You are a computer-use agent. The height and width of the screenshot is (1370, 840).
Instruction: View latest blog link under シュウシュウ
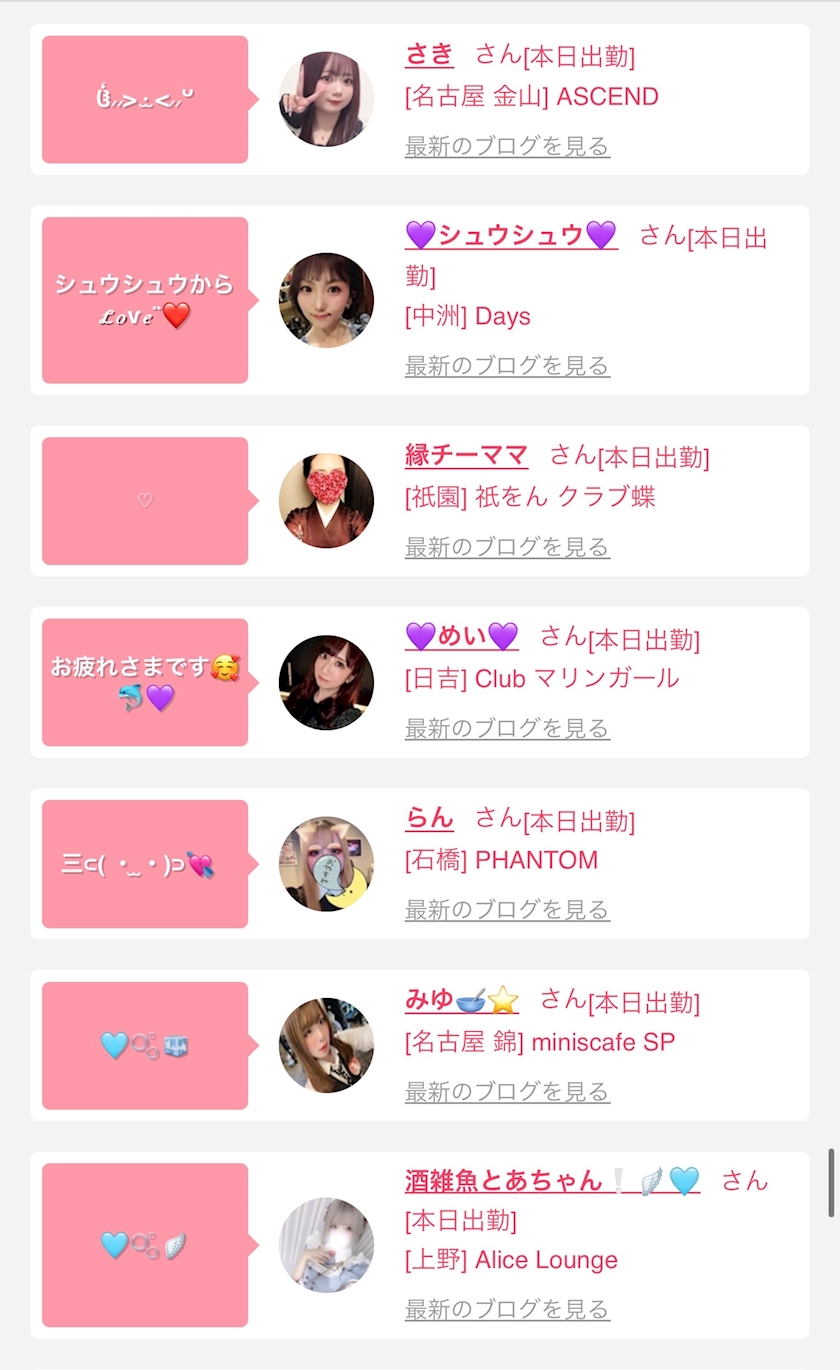pyautogui.click(x=507, y=365)
